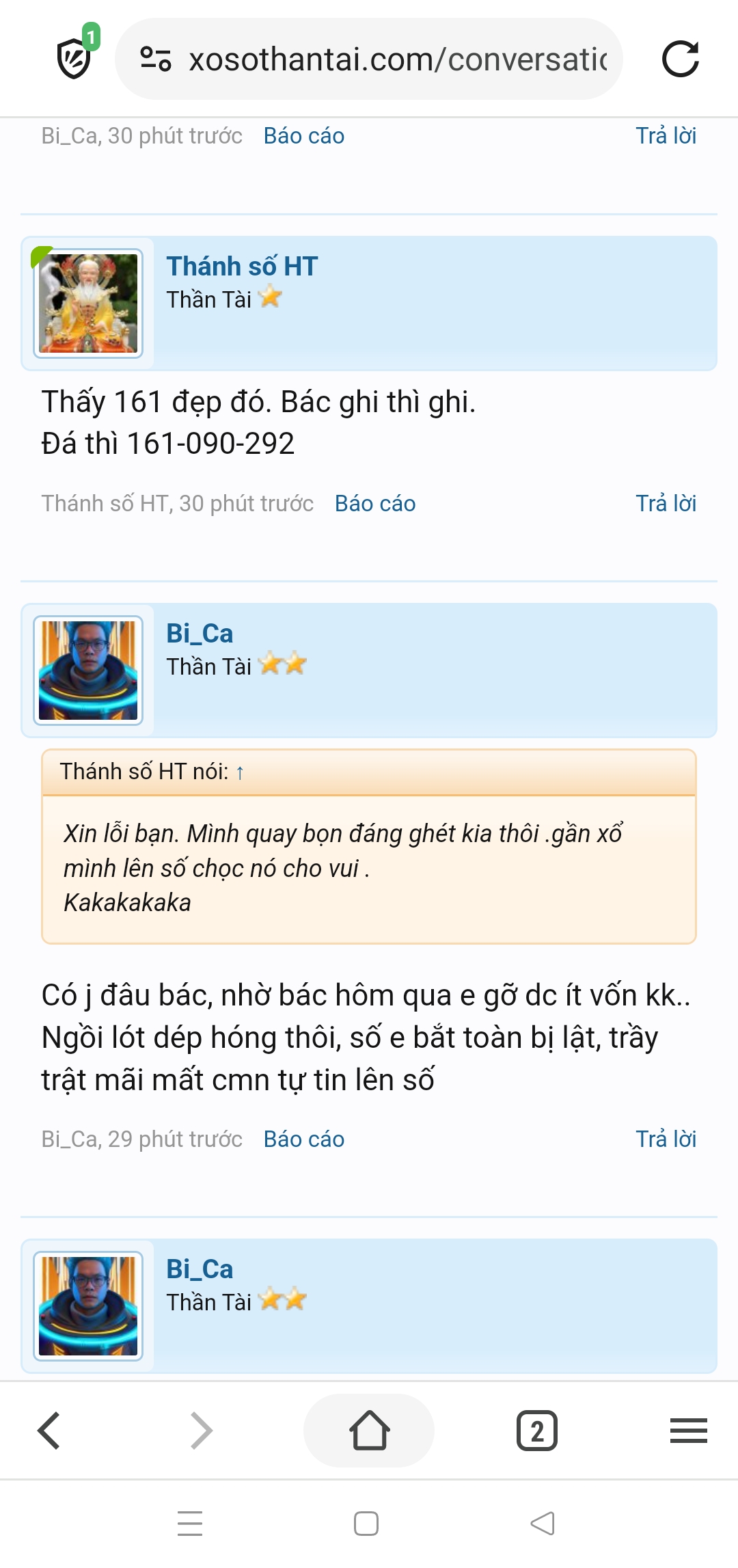The height and width of the screenshot is (1568, 738).
Task: Reload the current page
Action: tap(680, 59)
